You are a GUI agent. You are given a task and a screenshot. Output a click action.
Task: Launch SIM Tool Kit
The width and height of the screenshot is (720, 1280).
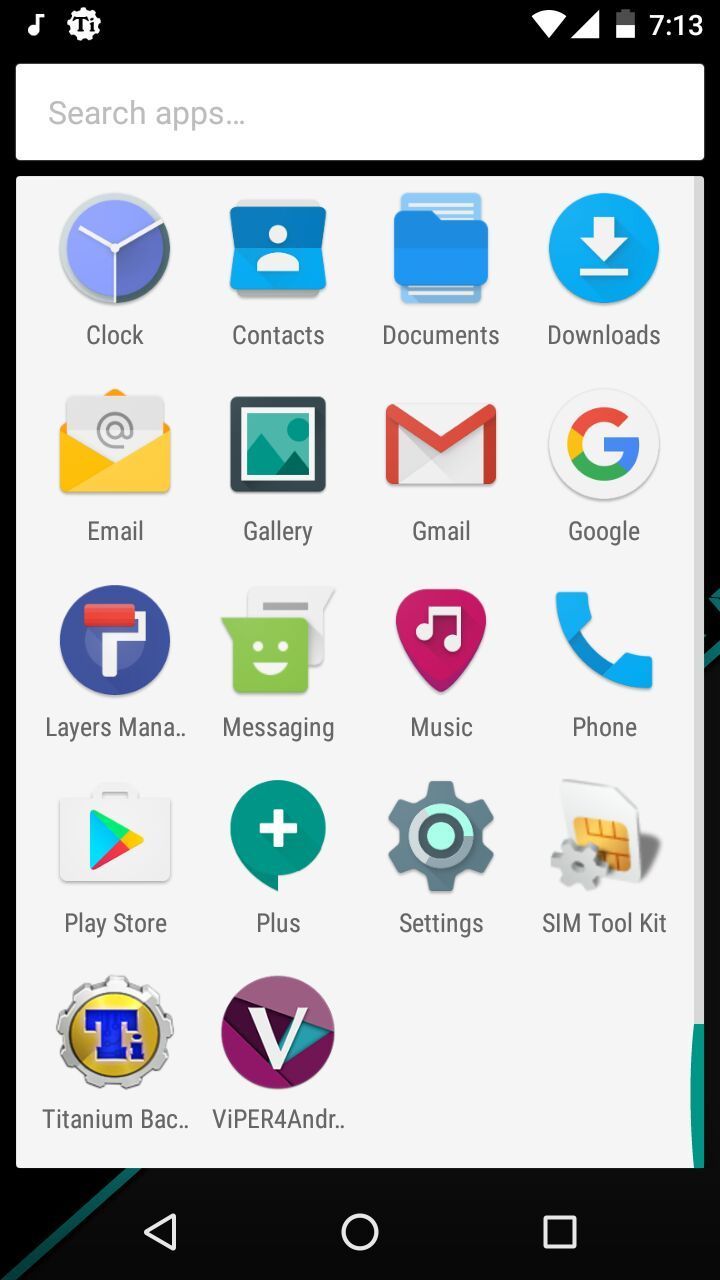(604, 836)
